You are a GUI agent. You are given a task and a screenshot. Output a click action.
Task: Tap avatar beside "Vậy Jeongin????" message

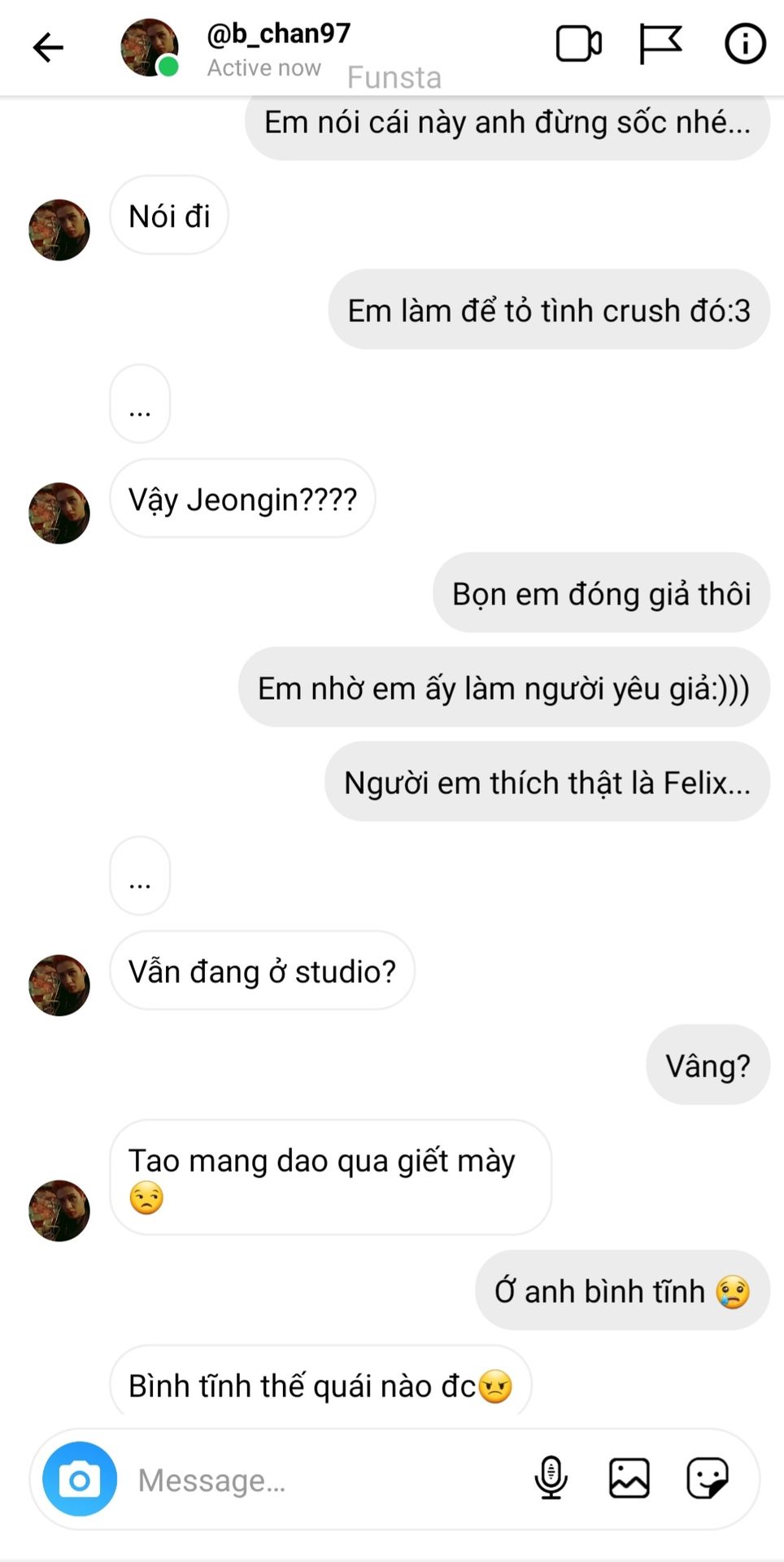[x=59, y=513]
